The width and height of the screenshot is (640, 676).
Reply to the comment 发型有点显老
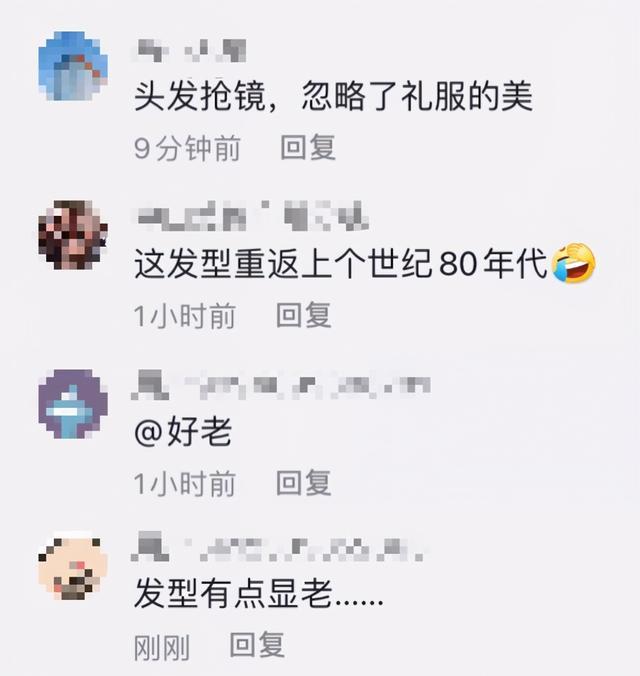[x=257, y=646]
